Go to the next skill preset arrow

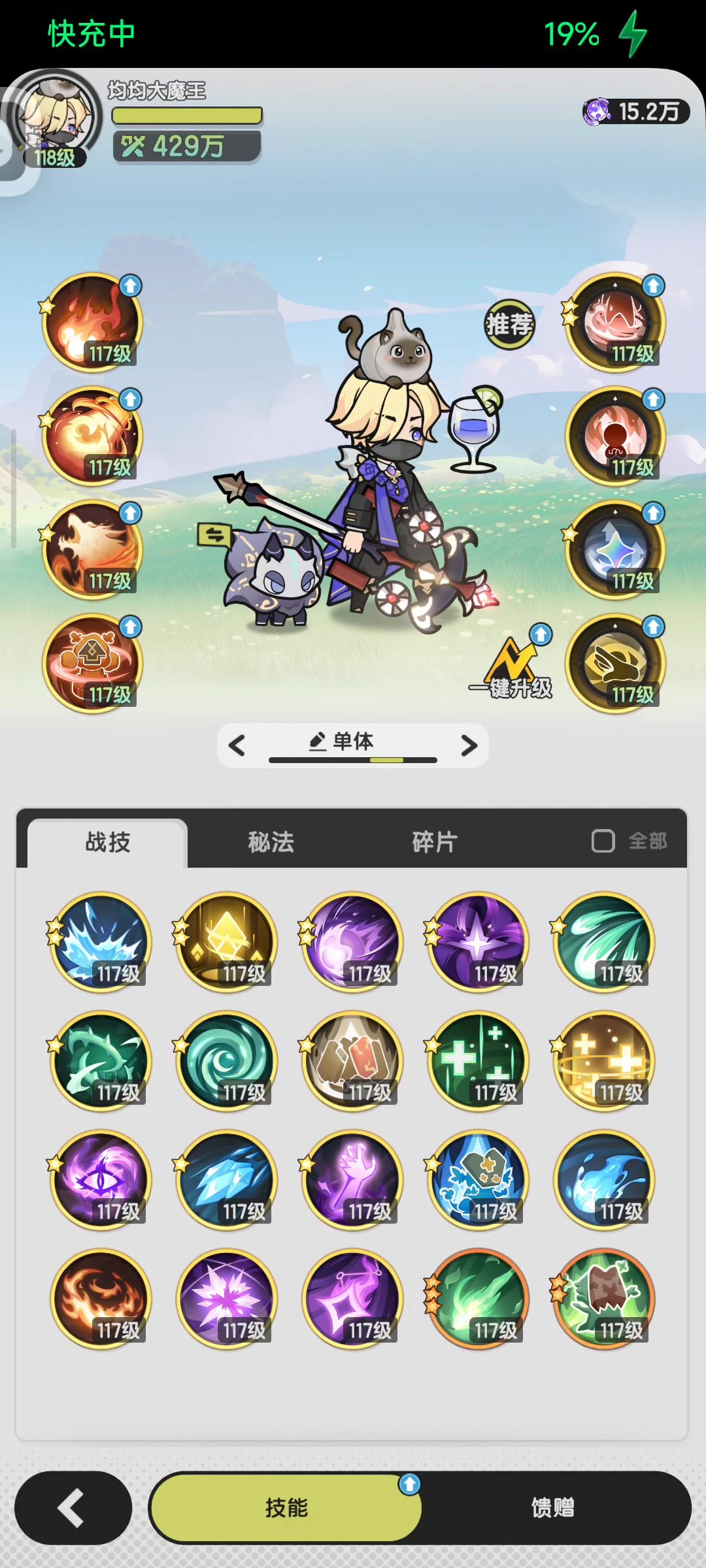(x=469, y=745)
